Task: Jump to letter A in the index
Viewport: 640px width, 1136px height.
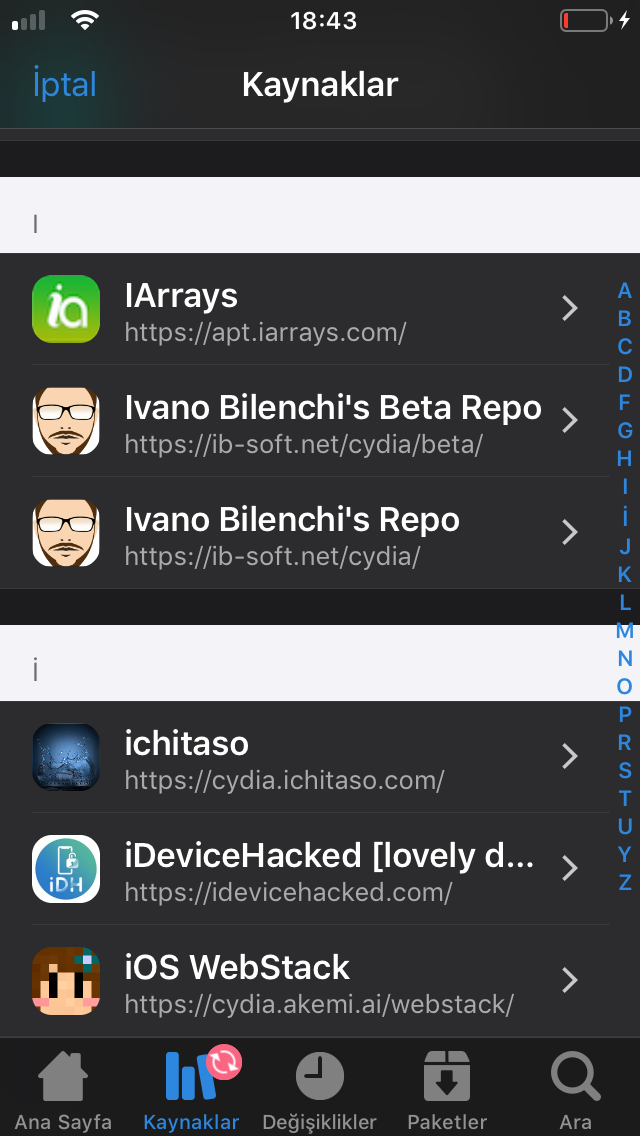Action: (x=624, y=291)
